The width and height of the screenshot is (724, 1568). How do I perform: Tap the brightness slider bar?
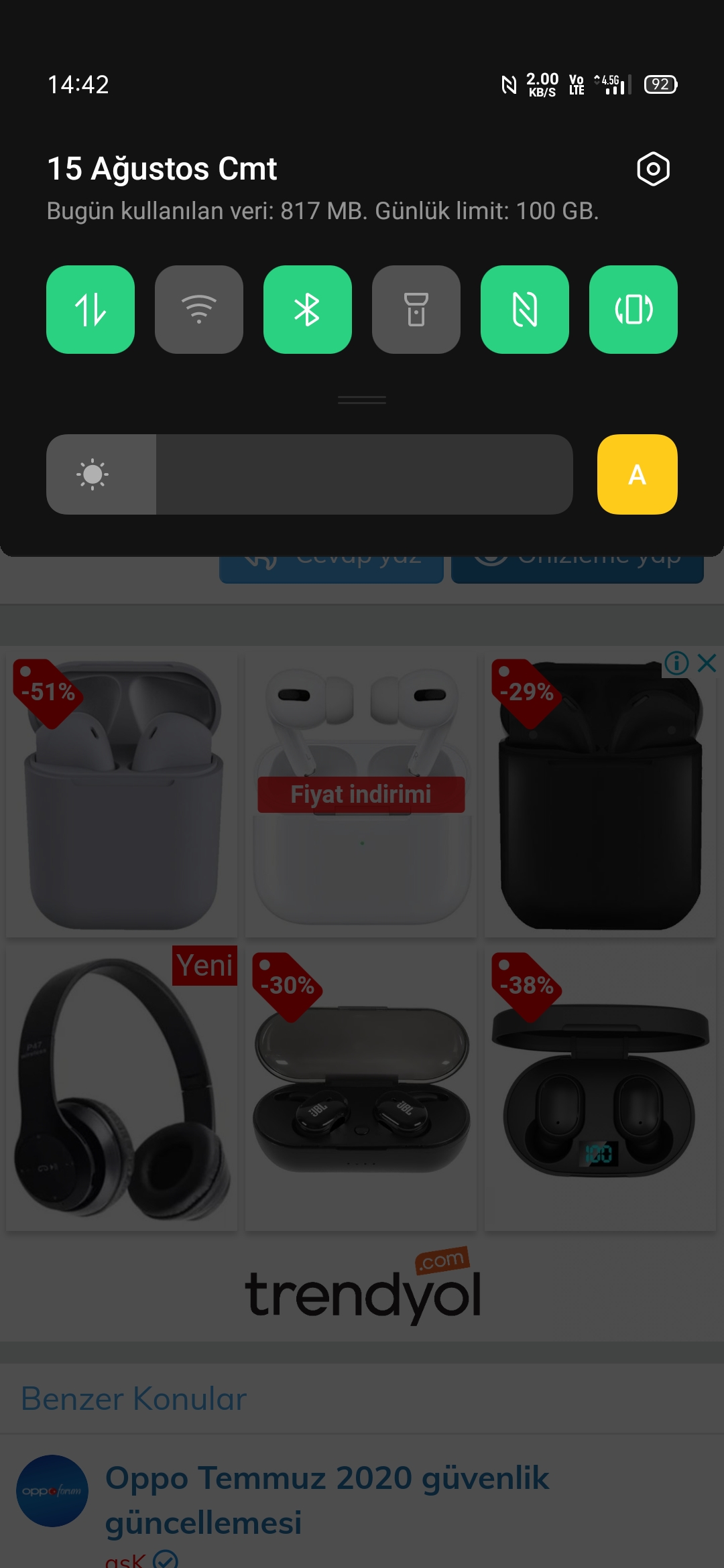tap(310, 474)
